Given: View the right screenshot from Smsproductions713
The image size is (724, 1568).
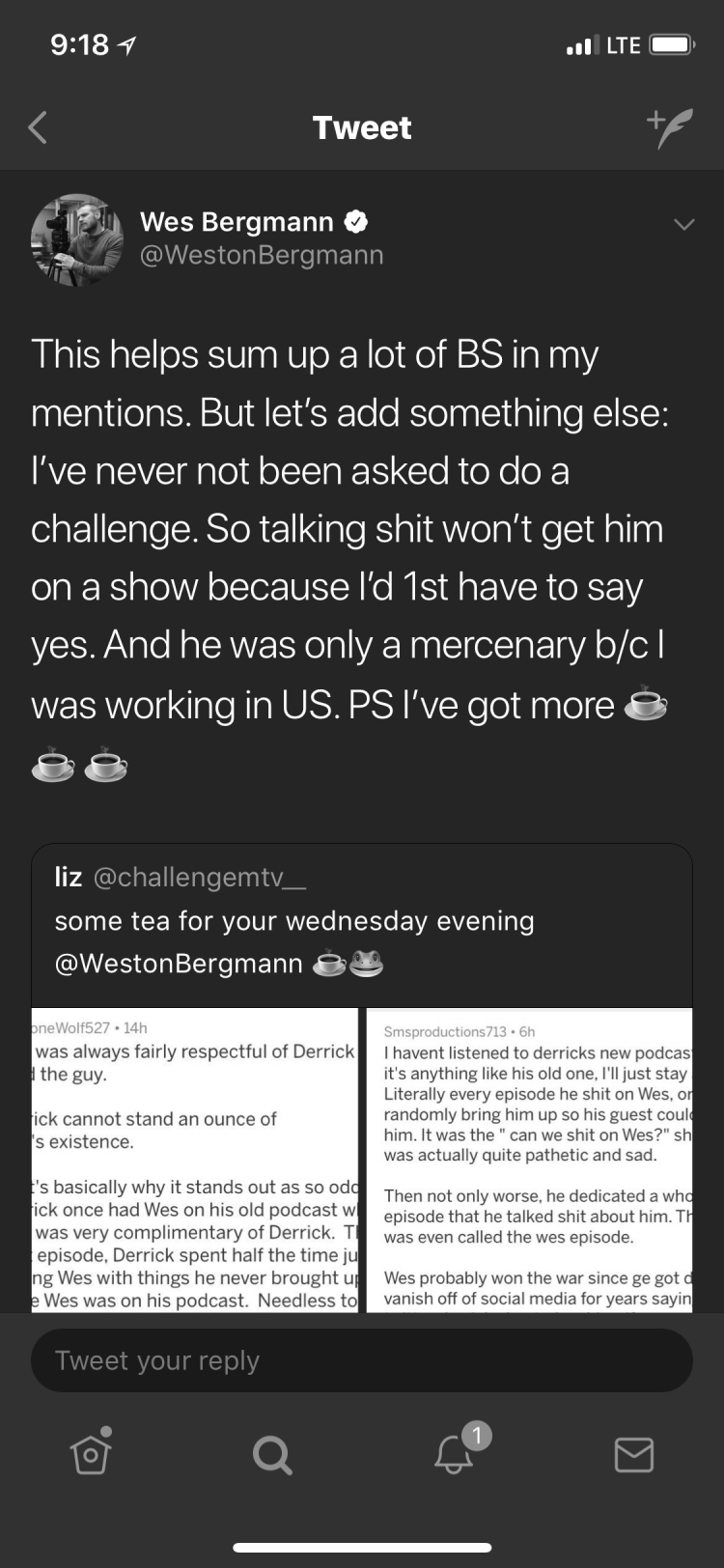Looking at the screenshot, I should click(530, 1160).
